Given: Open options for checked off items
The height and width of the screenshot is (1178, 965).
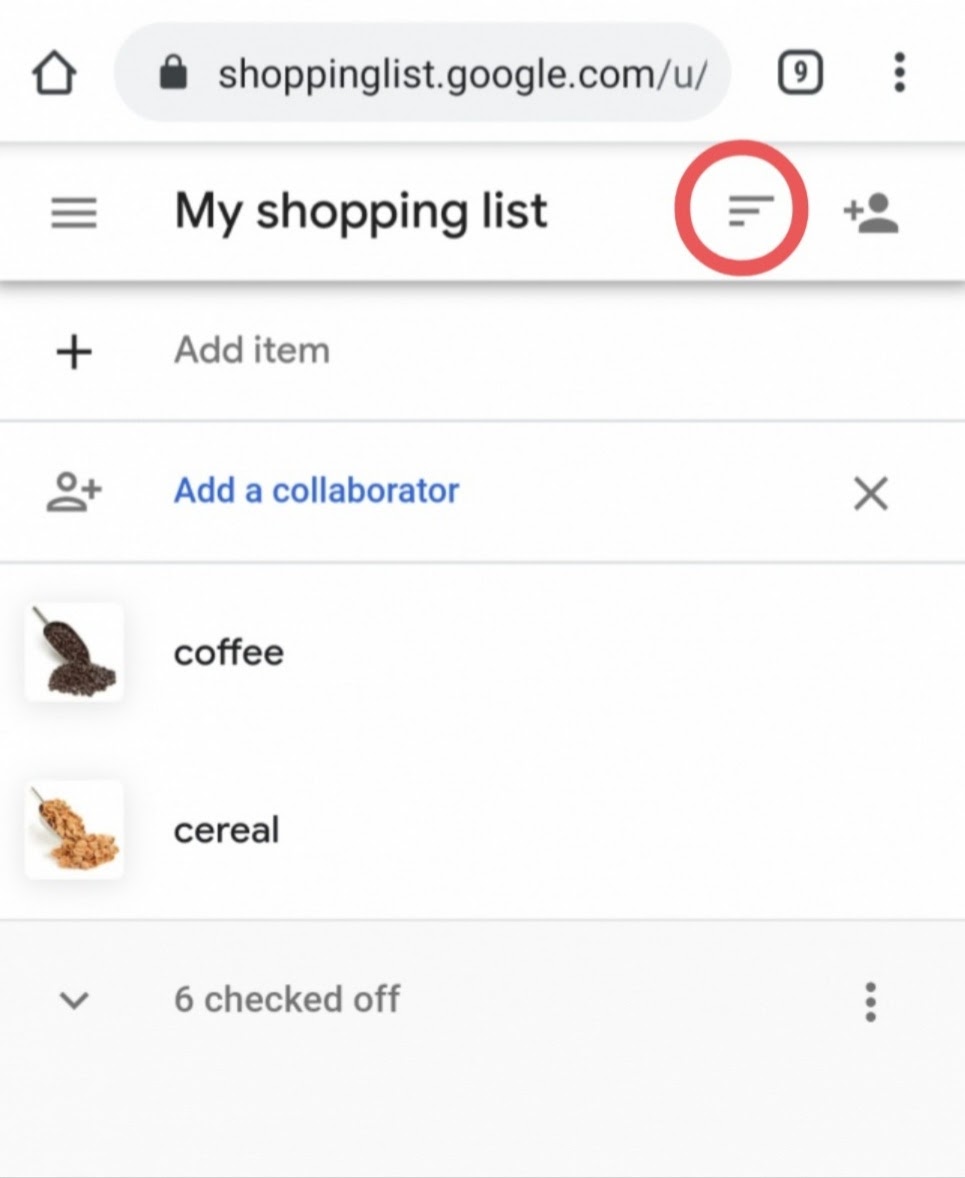Looking at the screenshot, I should 870,1001.
